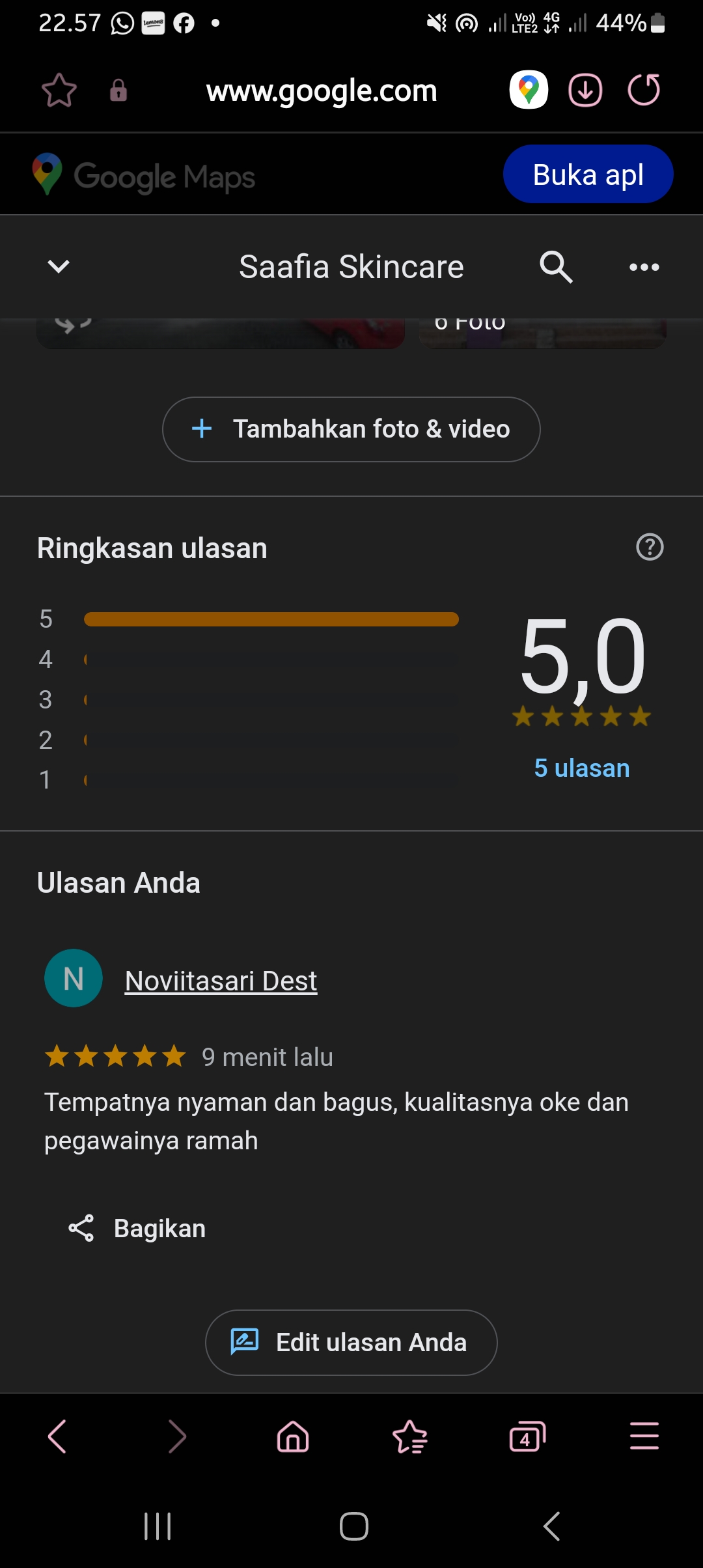This screenshot has width=703, height=1568.
Task: Show the four open tabs
Action: tap(527, 1436)
